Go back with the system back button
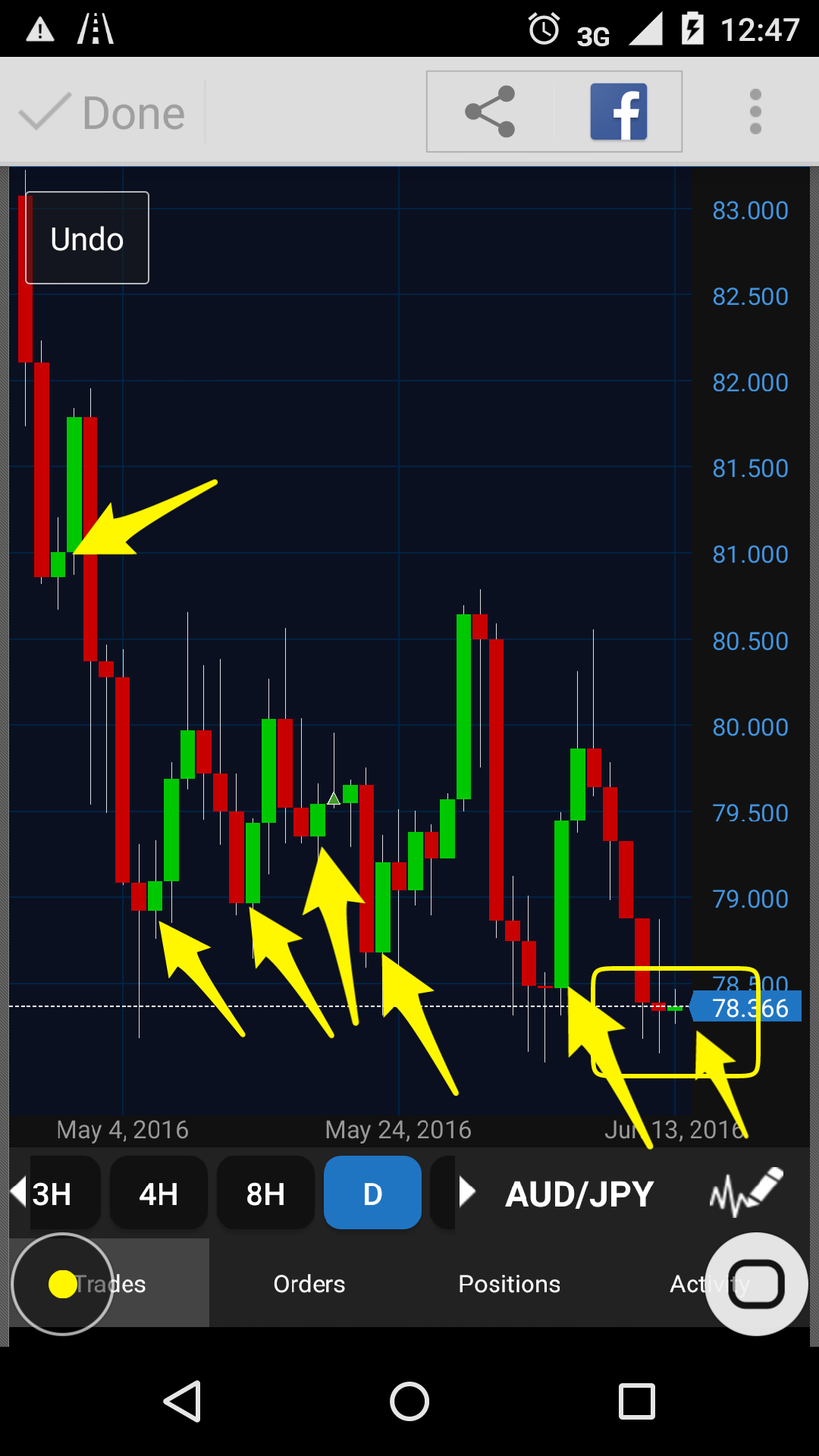The height and width of the screenshot is (1456, 819). point(183,1401)
